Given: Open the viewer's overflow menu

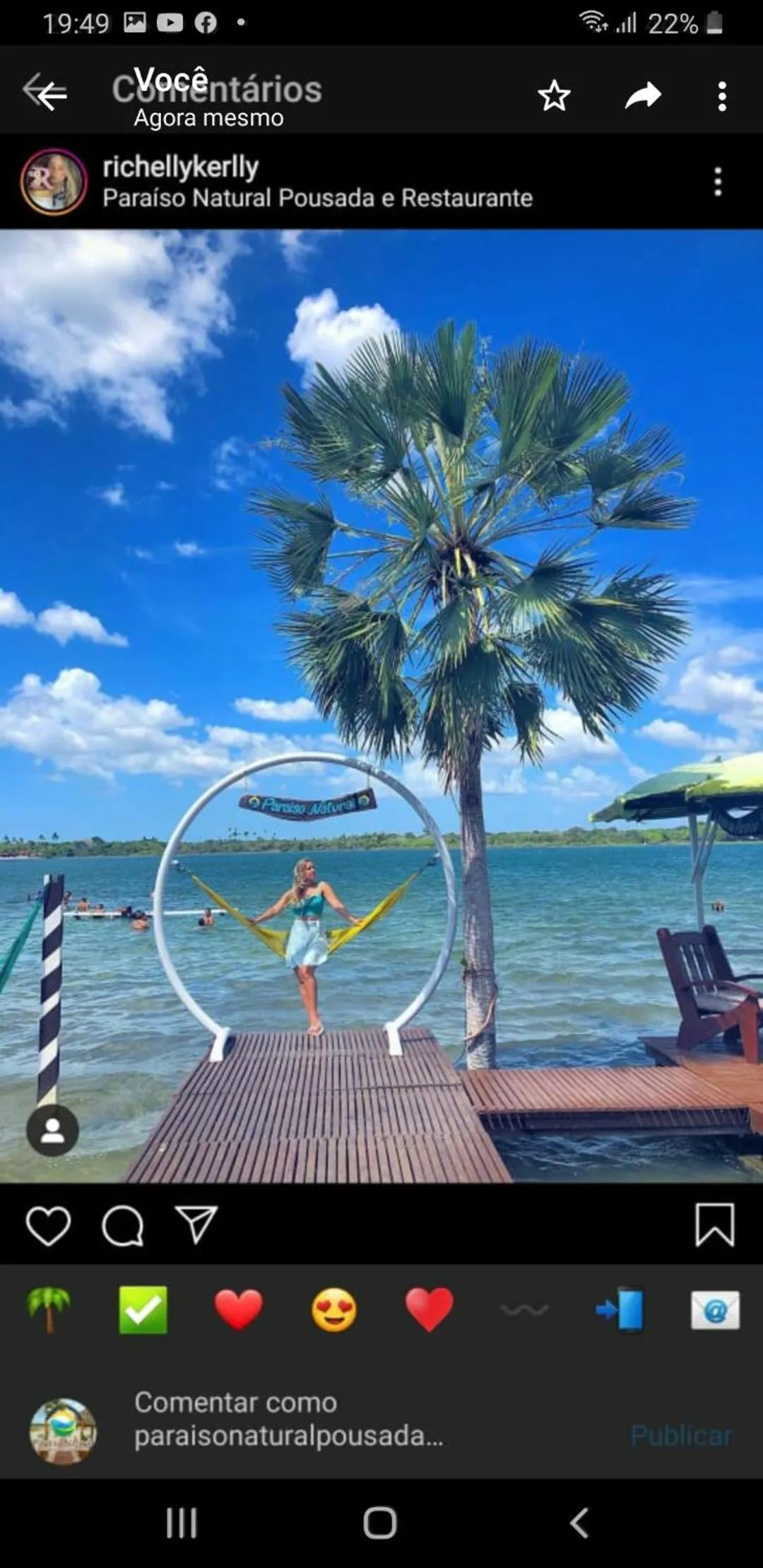Looking at the screenshot, I should [x=721, y=96].
